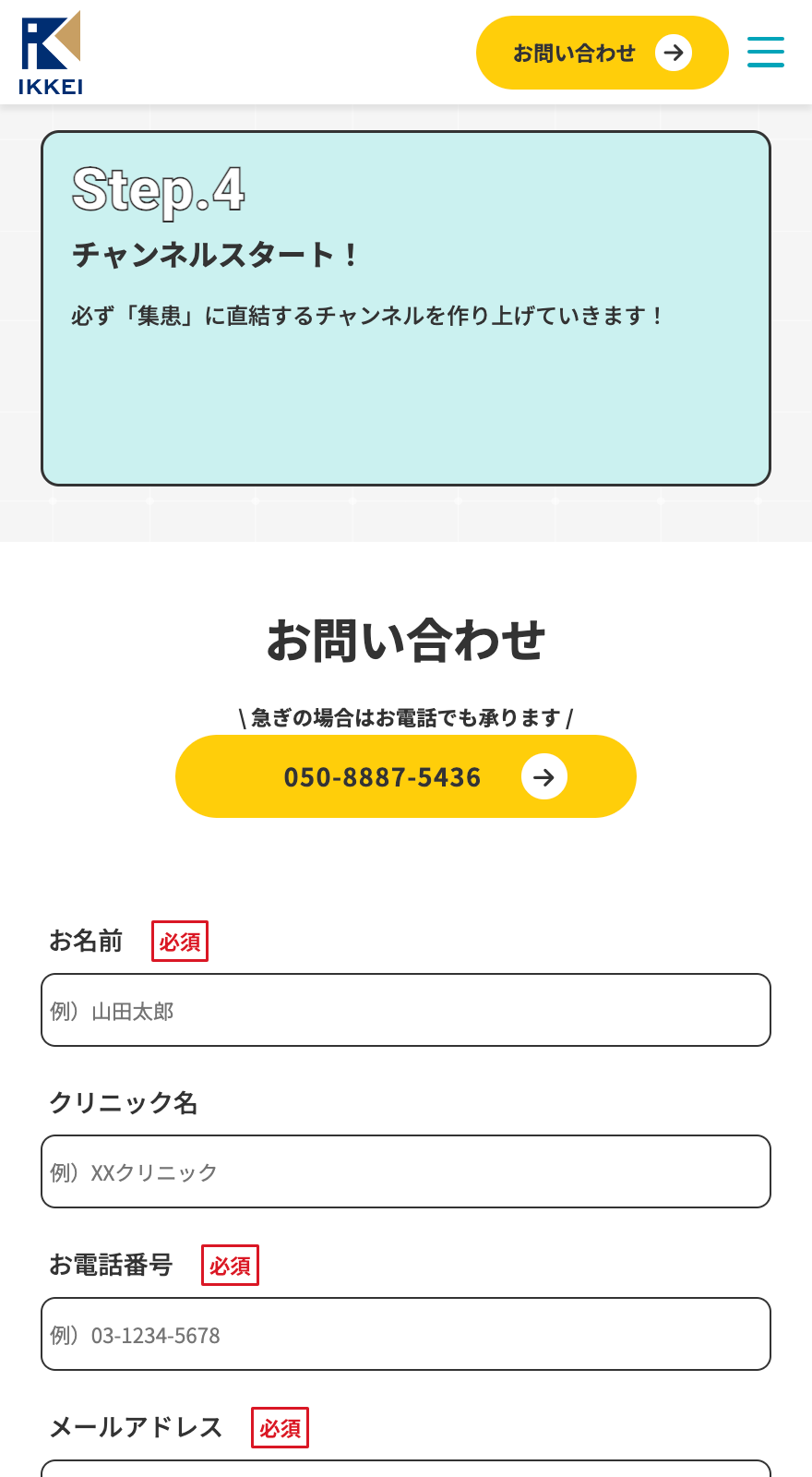This screenshot has height=1477, width=812.
Task: Focus the お電話番号 input field
Action: (406, 1334)
